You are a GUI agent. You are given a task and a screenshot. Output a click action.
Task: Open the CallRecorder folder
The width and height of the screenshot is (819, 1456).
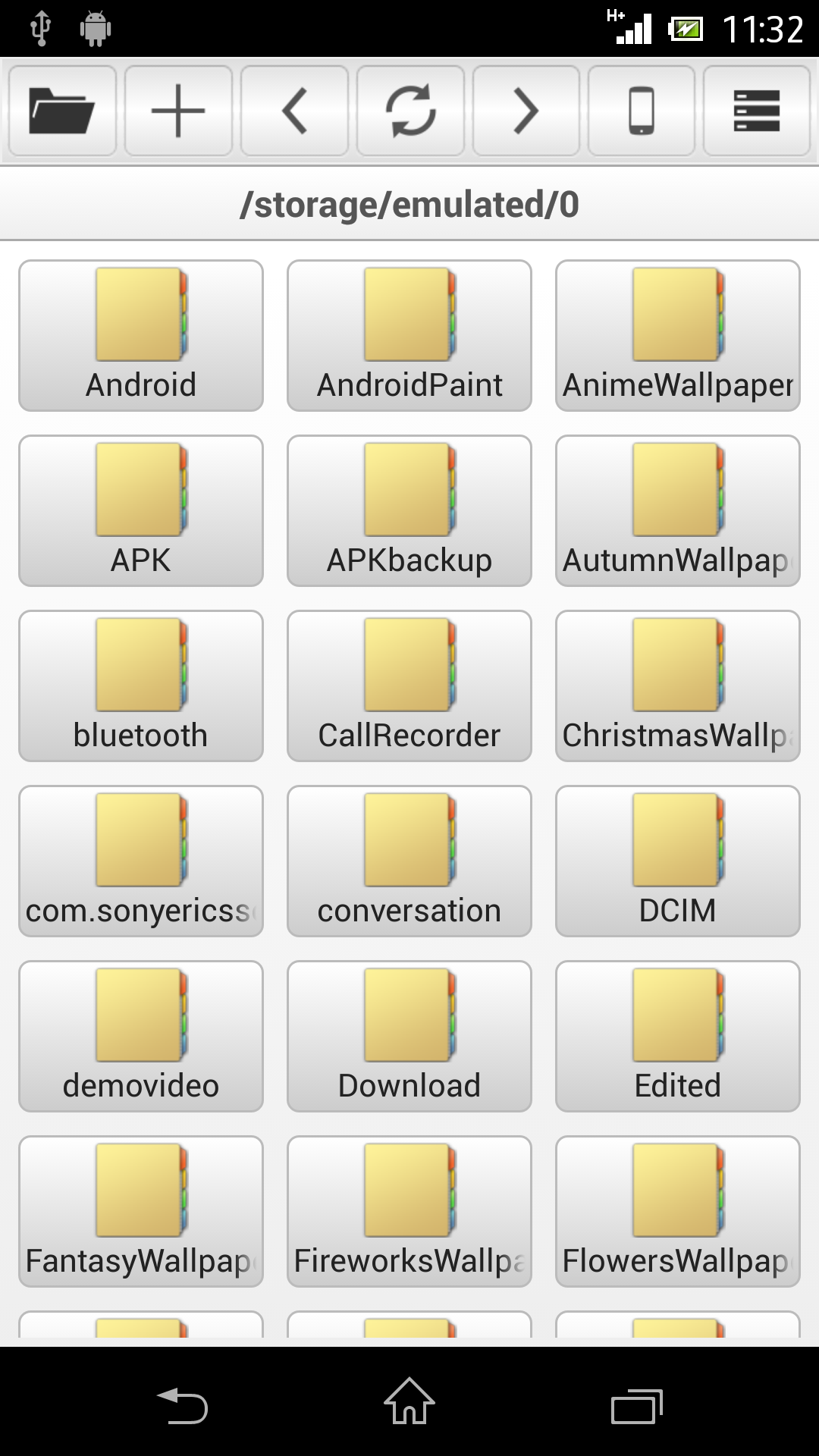pos(409,686)
